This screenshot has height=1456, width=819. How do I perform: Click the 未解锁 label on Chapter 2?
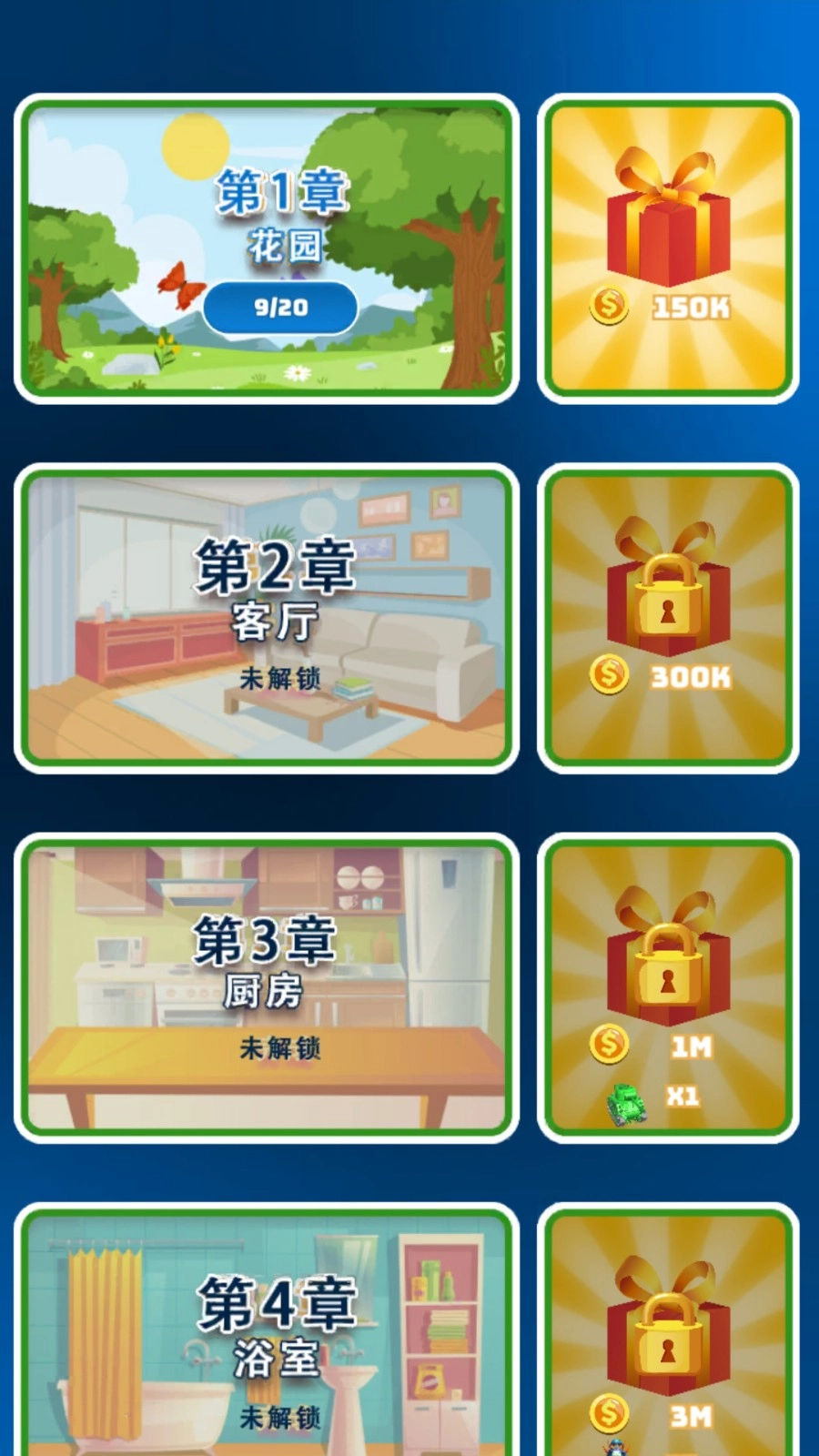(x=281, y=678)
